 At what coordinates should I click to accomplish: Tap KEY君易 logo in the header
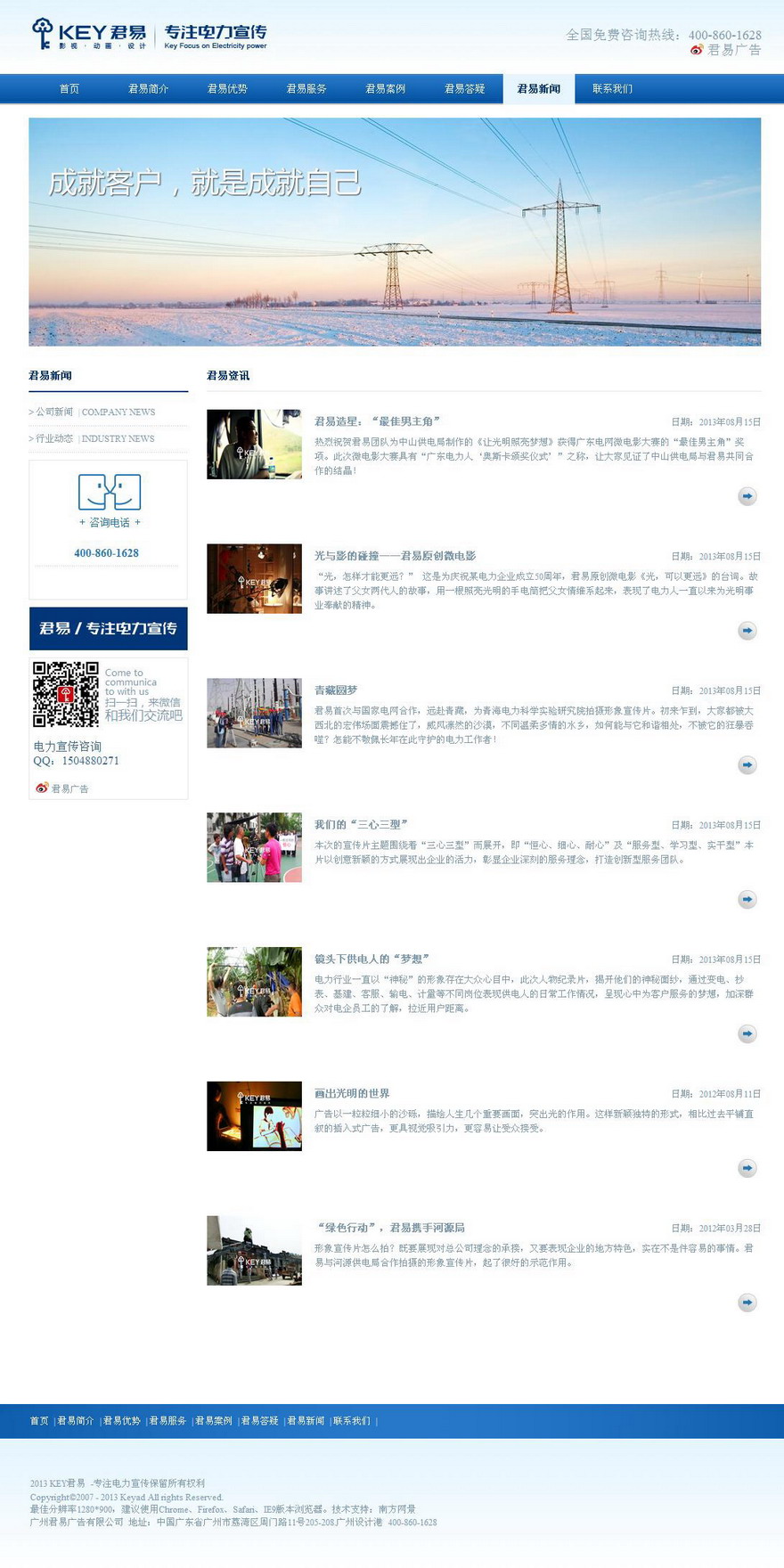coord(89,35)
